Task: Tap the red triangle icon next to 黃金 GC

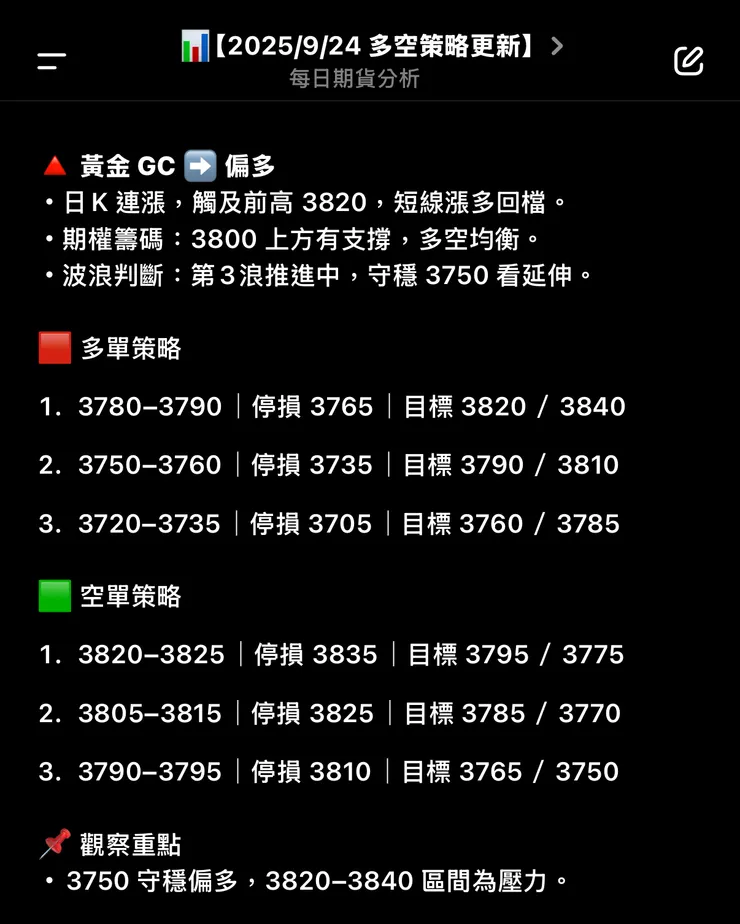Action: (x=54, y=165)
